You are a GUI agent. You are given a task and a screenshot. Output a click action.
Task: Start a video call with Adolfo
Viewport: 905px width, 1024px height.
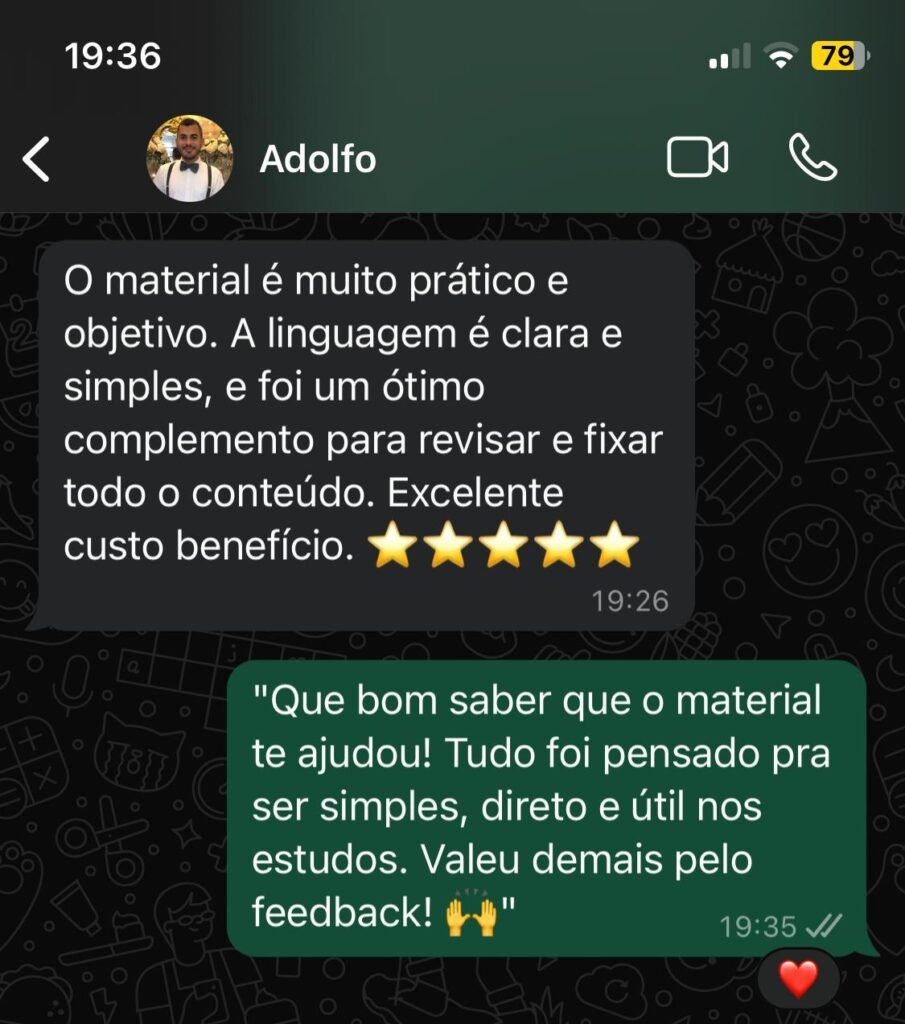[x=697, y=158]
